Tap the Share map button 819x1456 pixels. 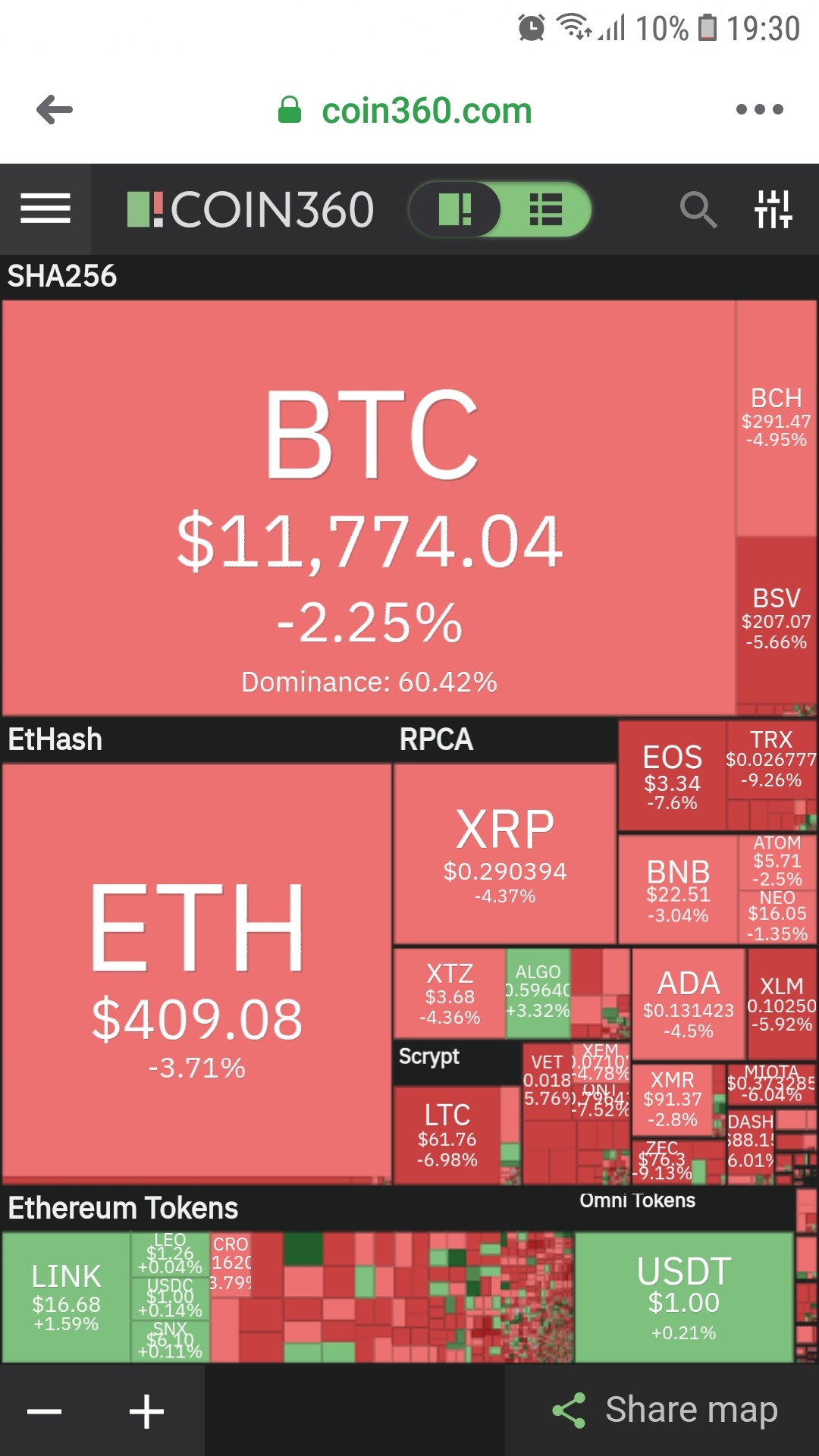click(665, 1410)
